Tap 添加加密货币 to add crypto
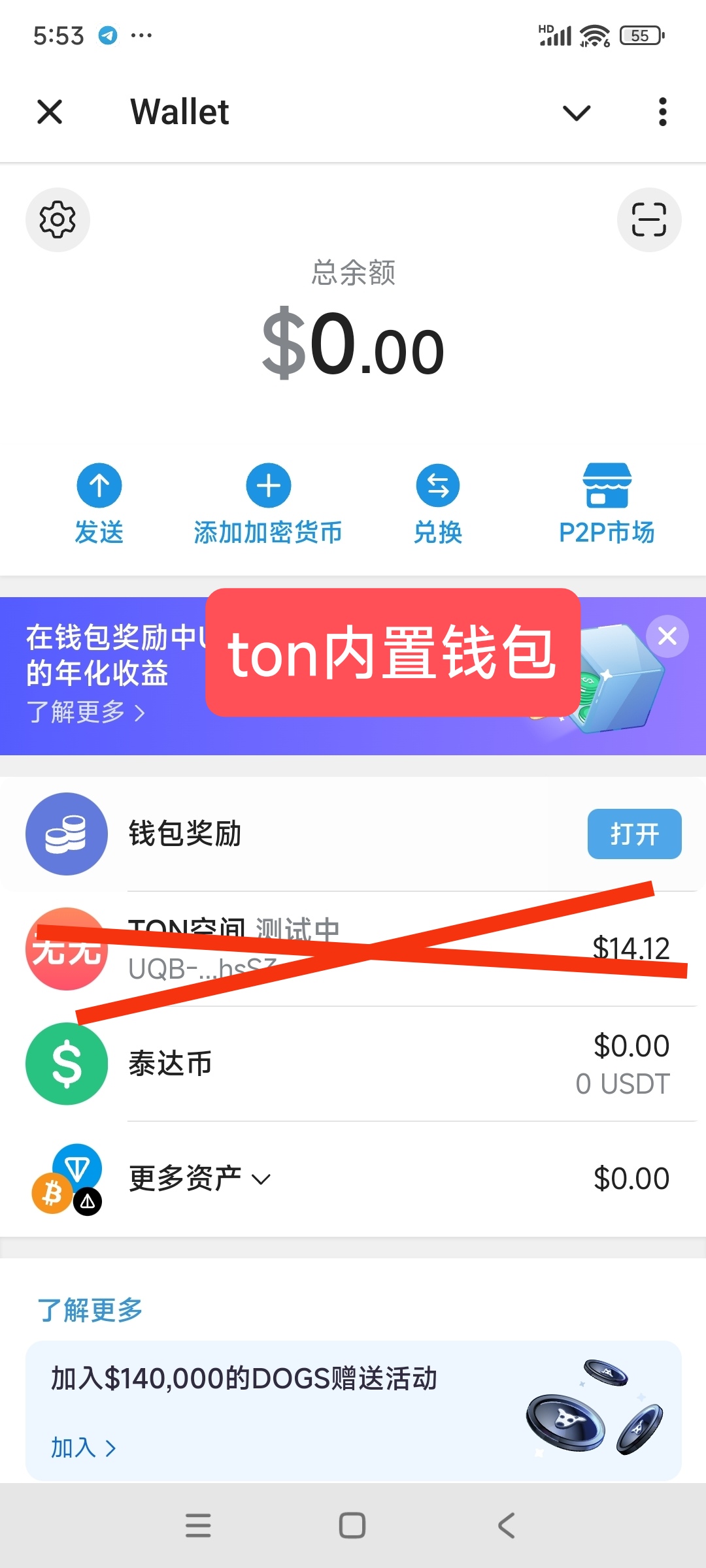This screenshot has height=1568, width=706. point(268,504)
